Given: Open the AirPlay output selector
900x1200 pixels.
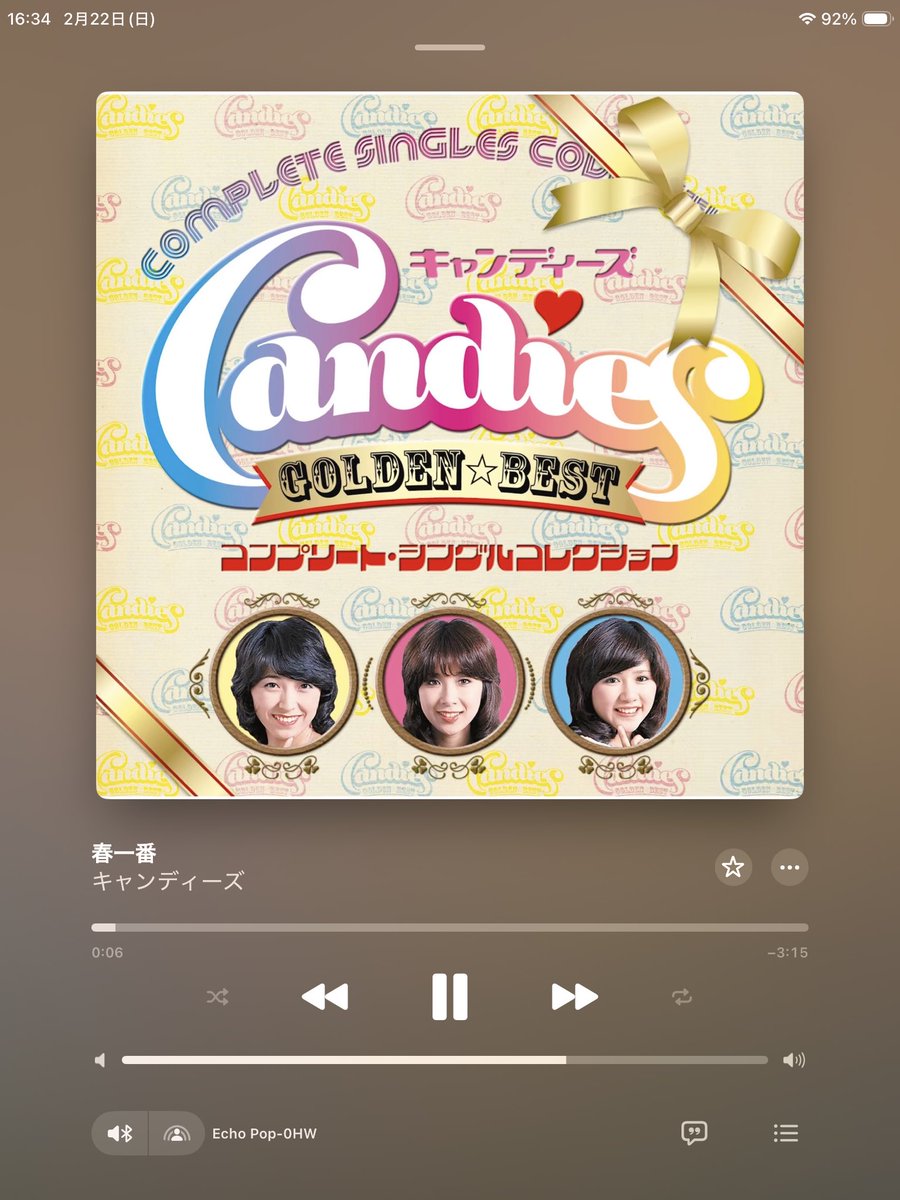Looking at the screenshot, I should (177, 1133).
